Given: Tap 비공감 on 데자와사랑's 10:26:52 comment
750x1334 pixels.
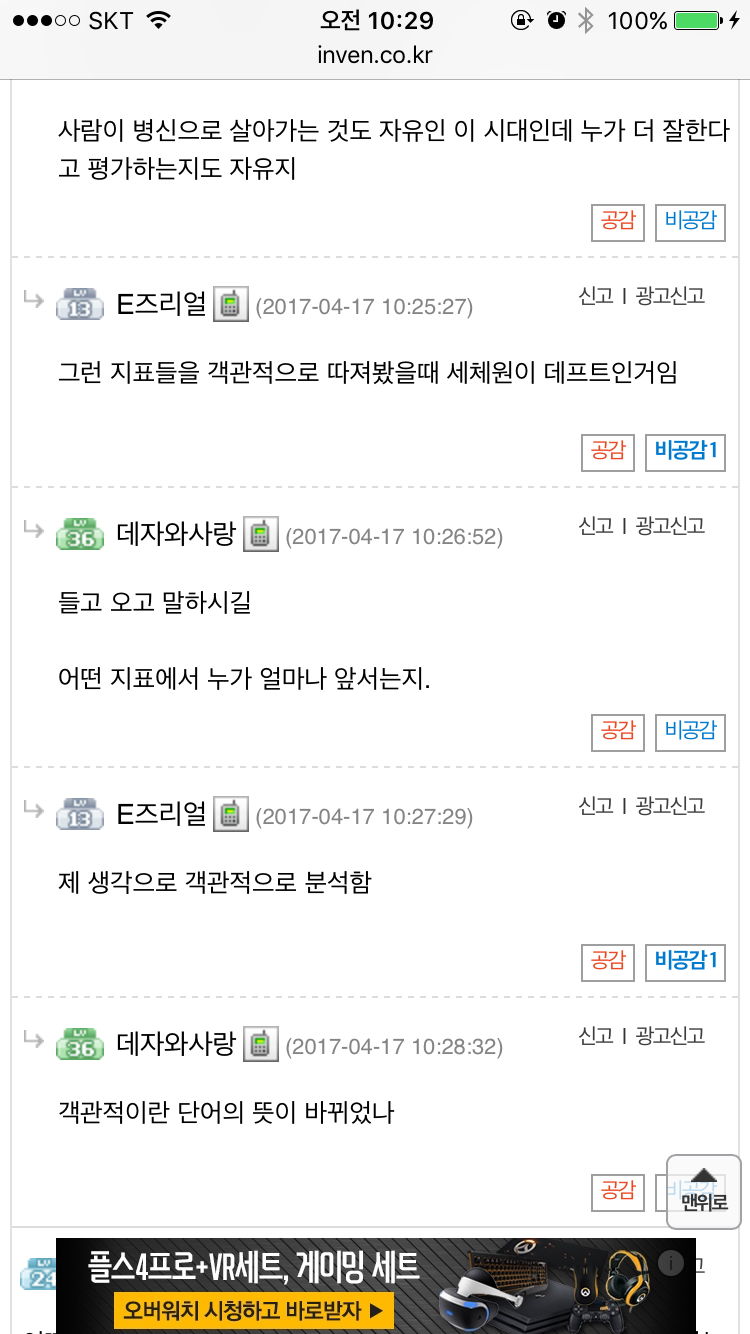Looking at the screenshot, I should click(690, 732).
